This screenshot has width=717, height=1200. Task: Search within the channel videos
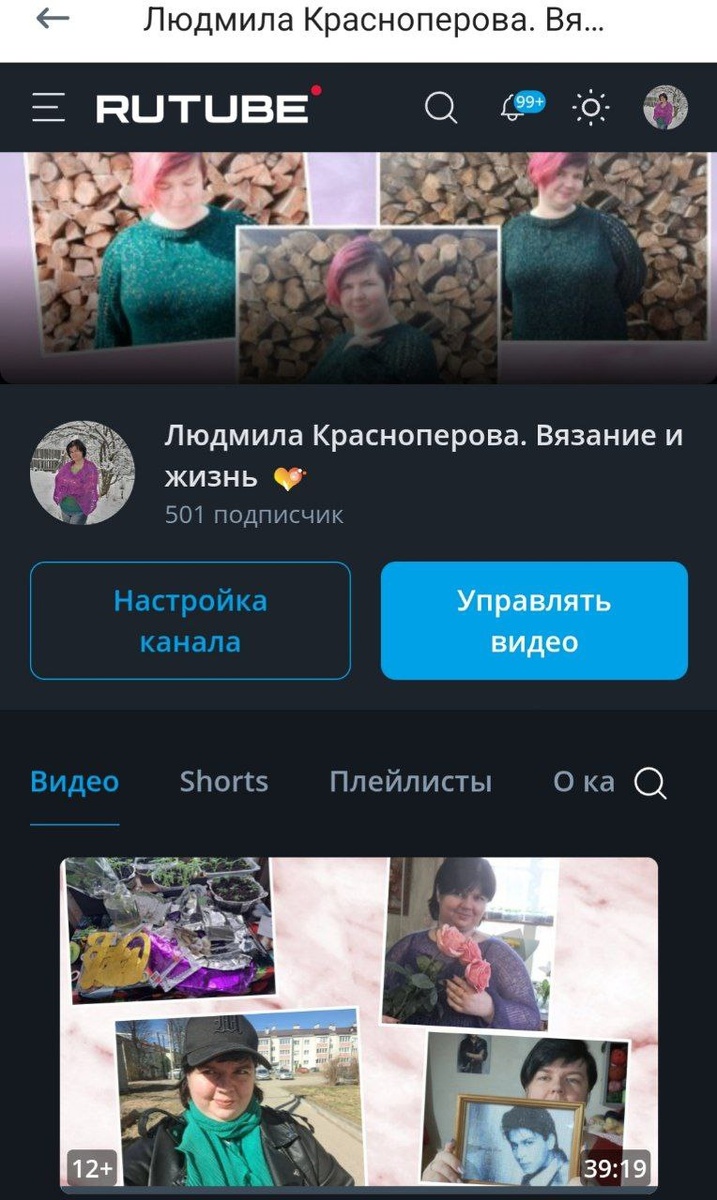tap(650, 784)
